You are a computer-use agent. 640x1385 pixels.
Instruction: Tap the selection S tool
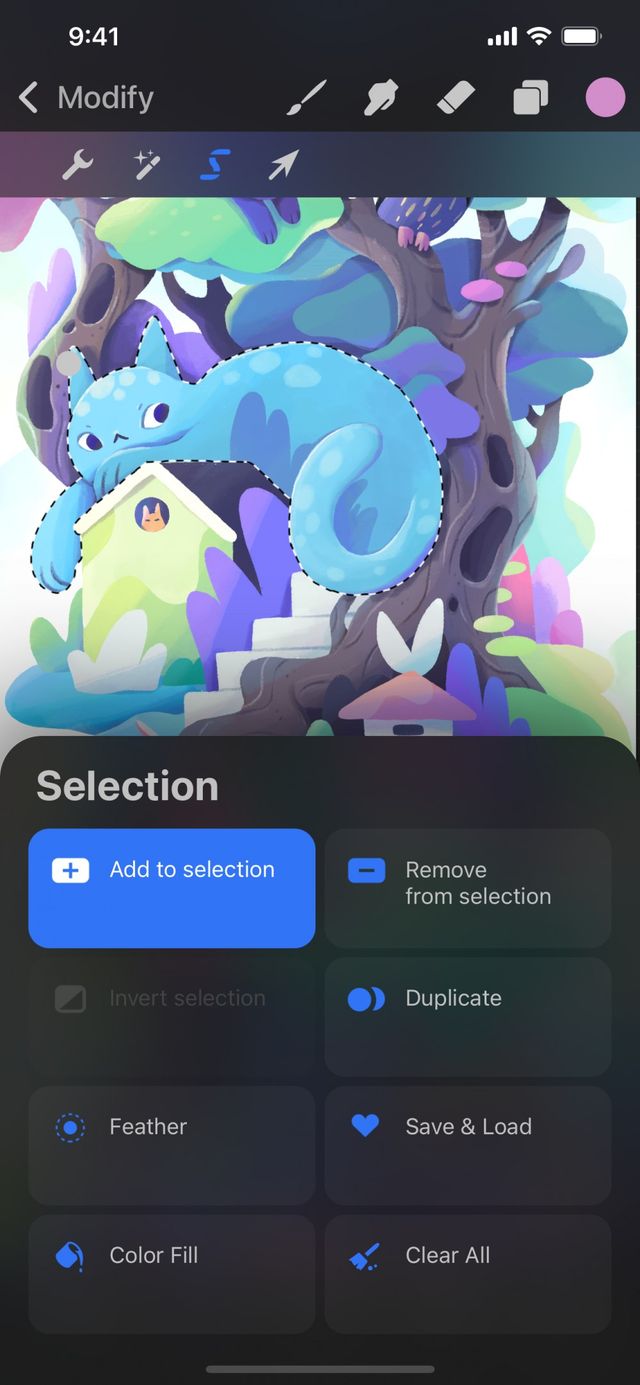coord(215,165)
